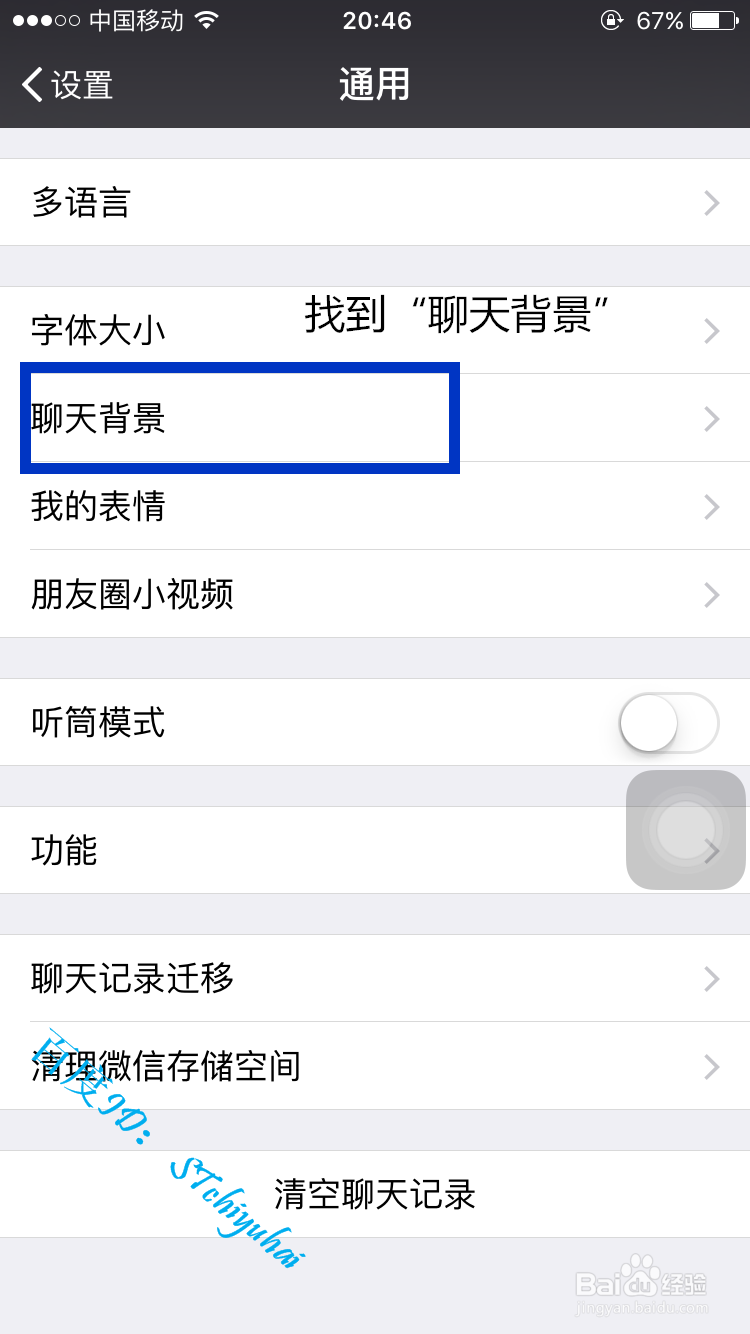Expand 我的表情 using its chevron
The image size is (750, 1334).
point(711,506)
